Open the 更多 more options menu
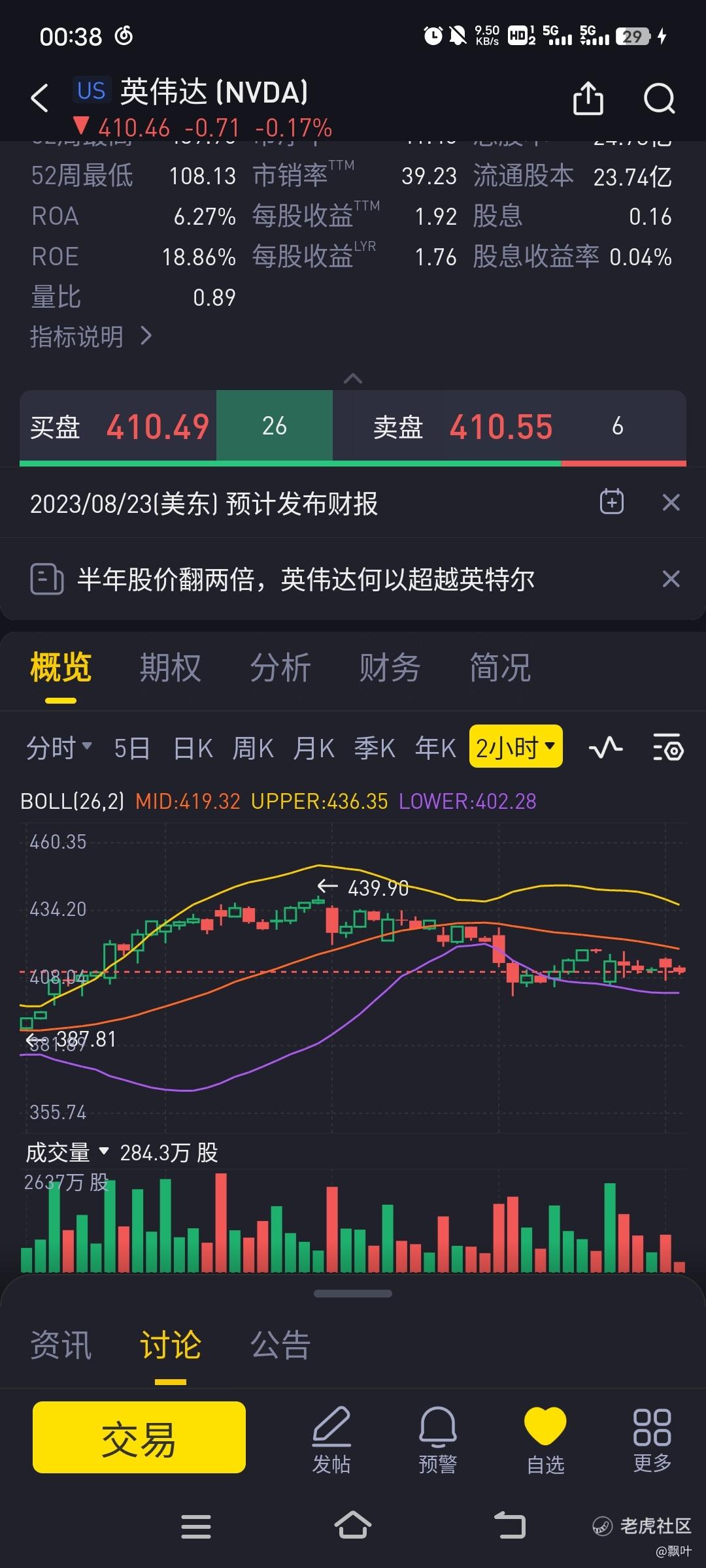706x1568 pixels. pos(652,1441)
